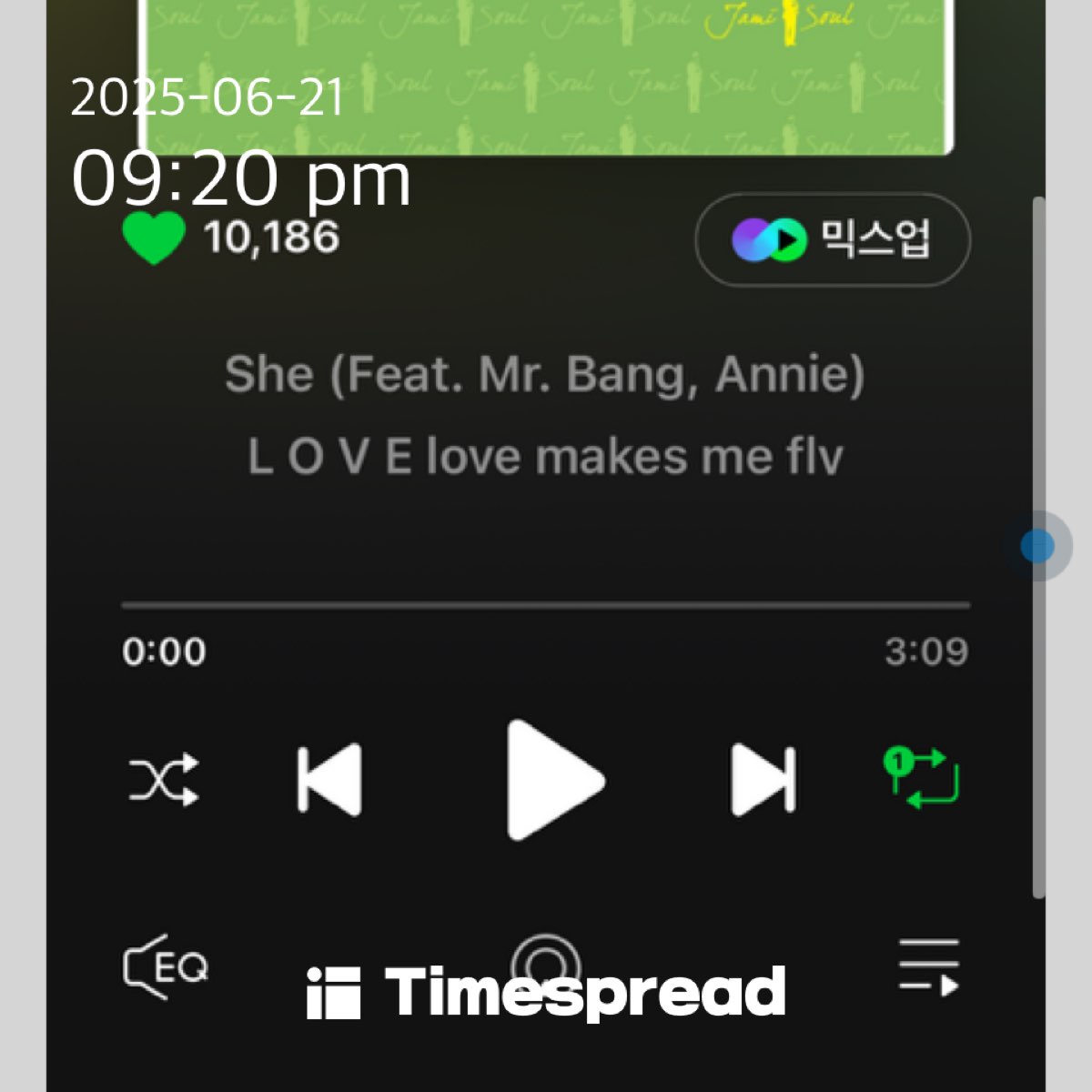
Task: Tap the green heart like icon
Action: [154, 238]
